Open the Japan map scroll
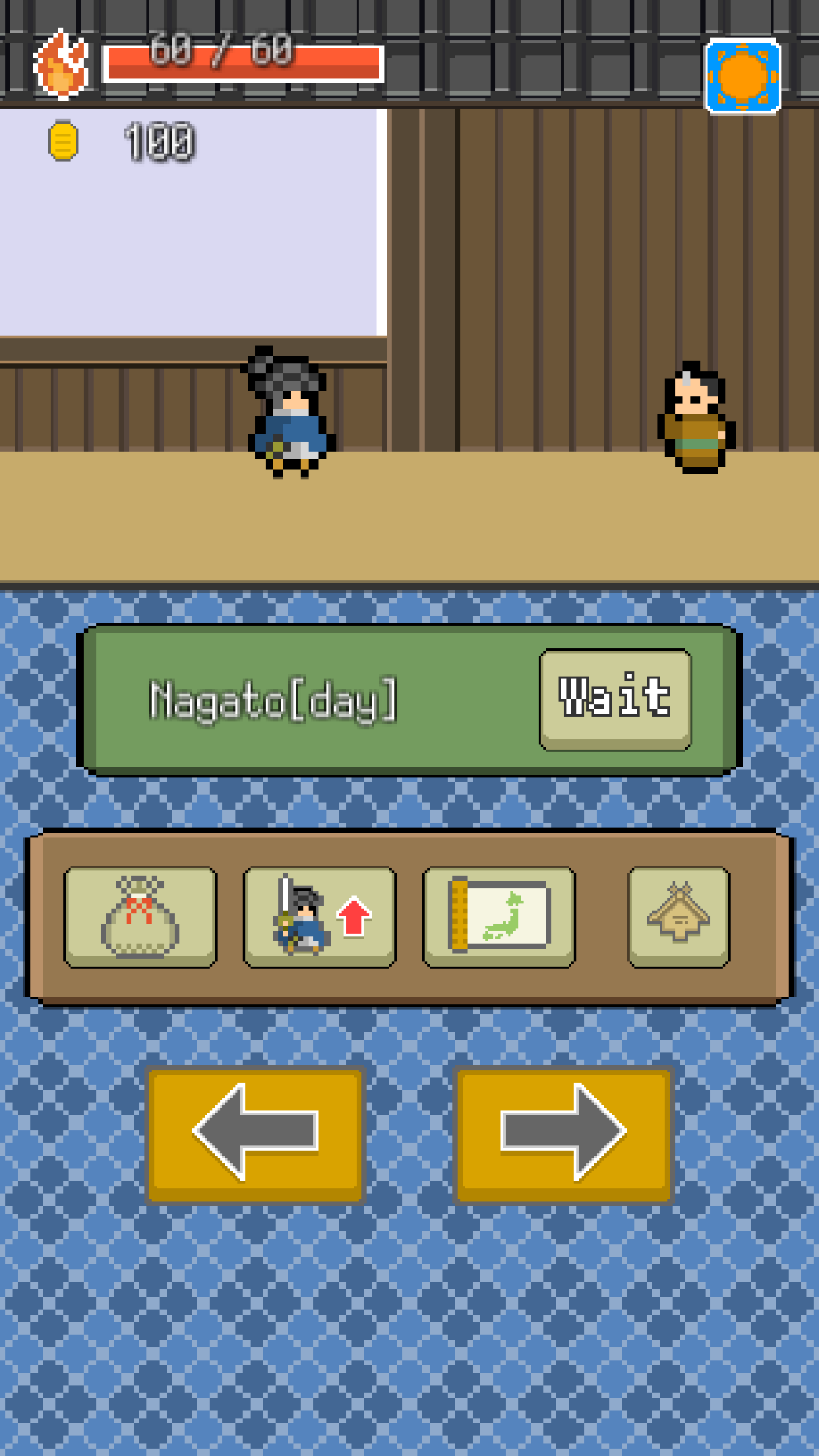The height and width of the screenshot is (1456, 819). 499,917
